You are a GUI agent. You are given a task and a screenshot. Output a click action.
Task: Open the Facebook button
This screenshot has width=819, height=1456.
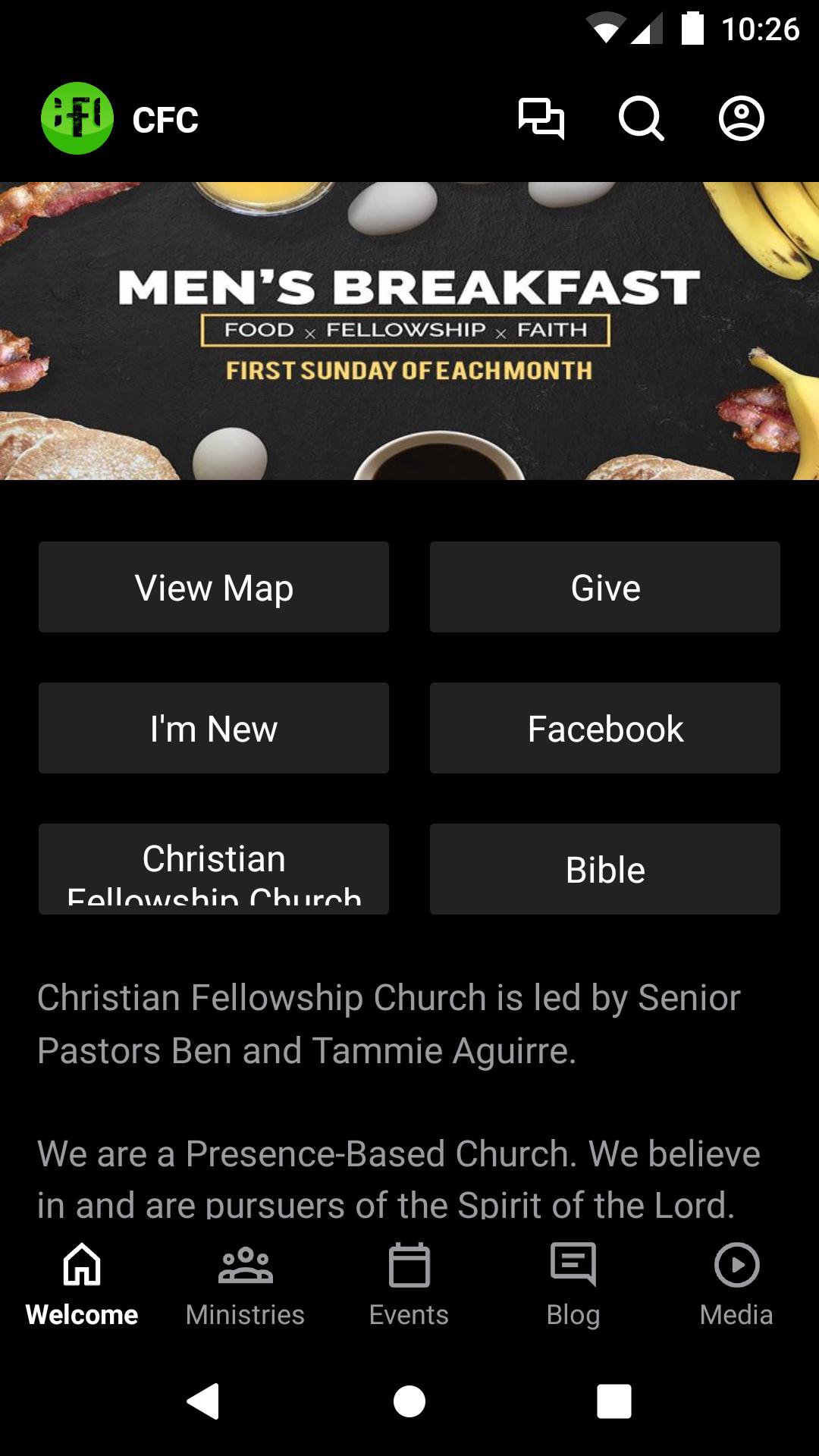[x=605, y=728]
